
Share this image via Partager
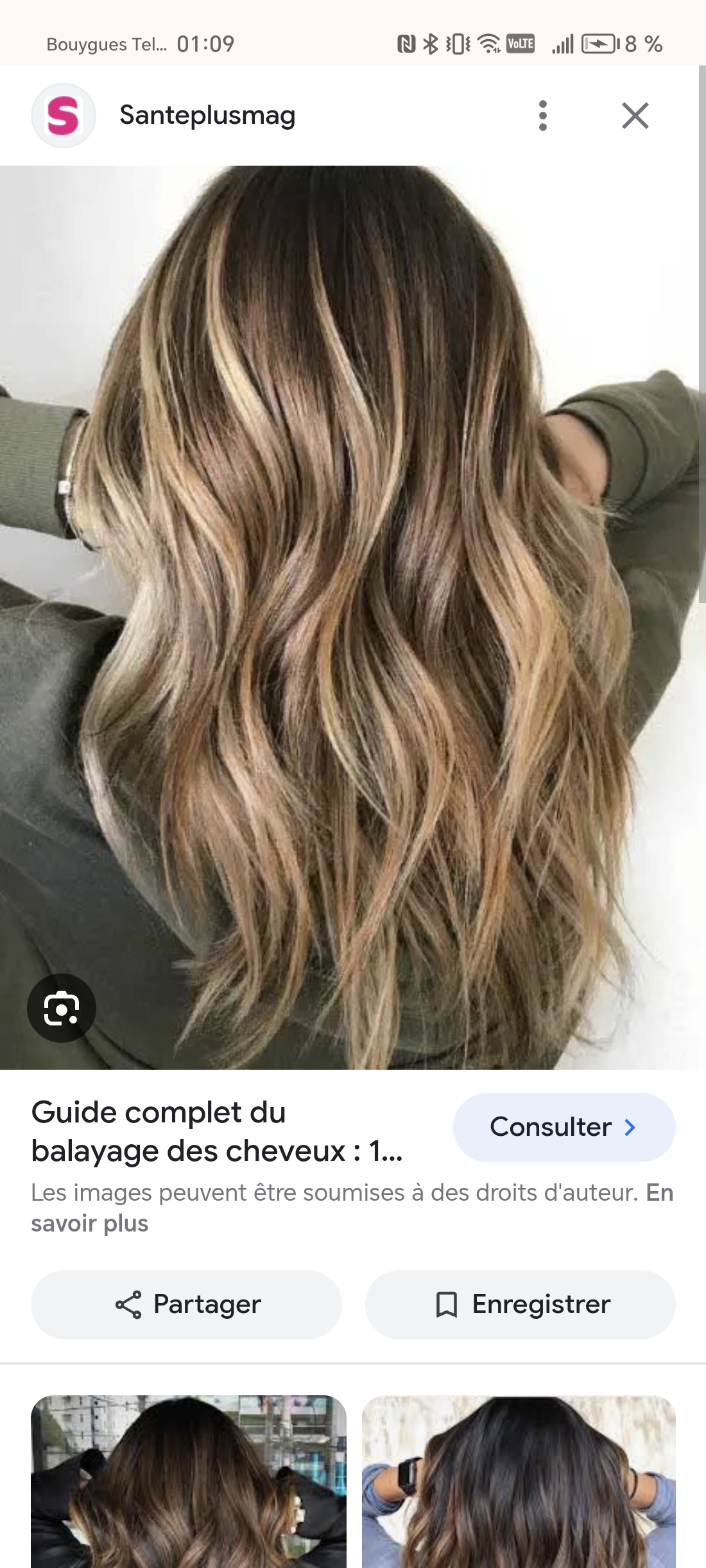[187, 1304]
